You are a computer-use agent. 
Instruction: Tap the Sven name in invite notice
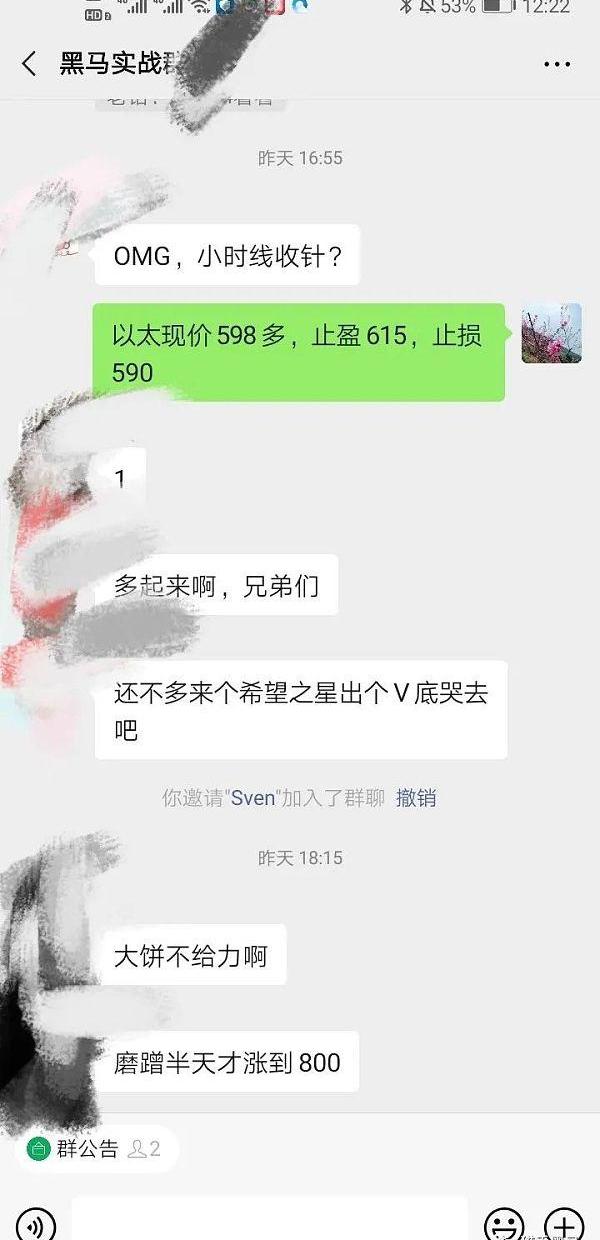coord(253,798)
